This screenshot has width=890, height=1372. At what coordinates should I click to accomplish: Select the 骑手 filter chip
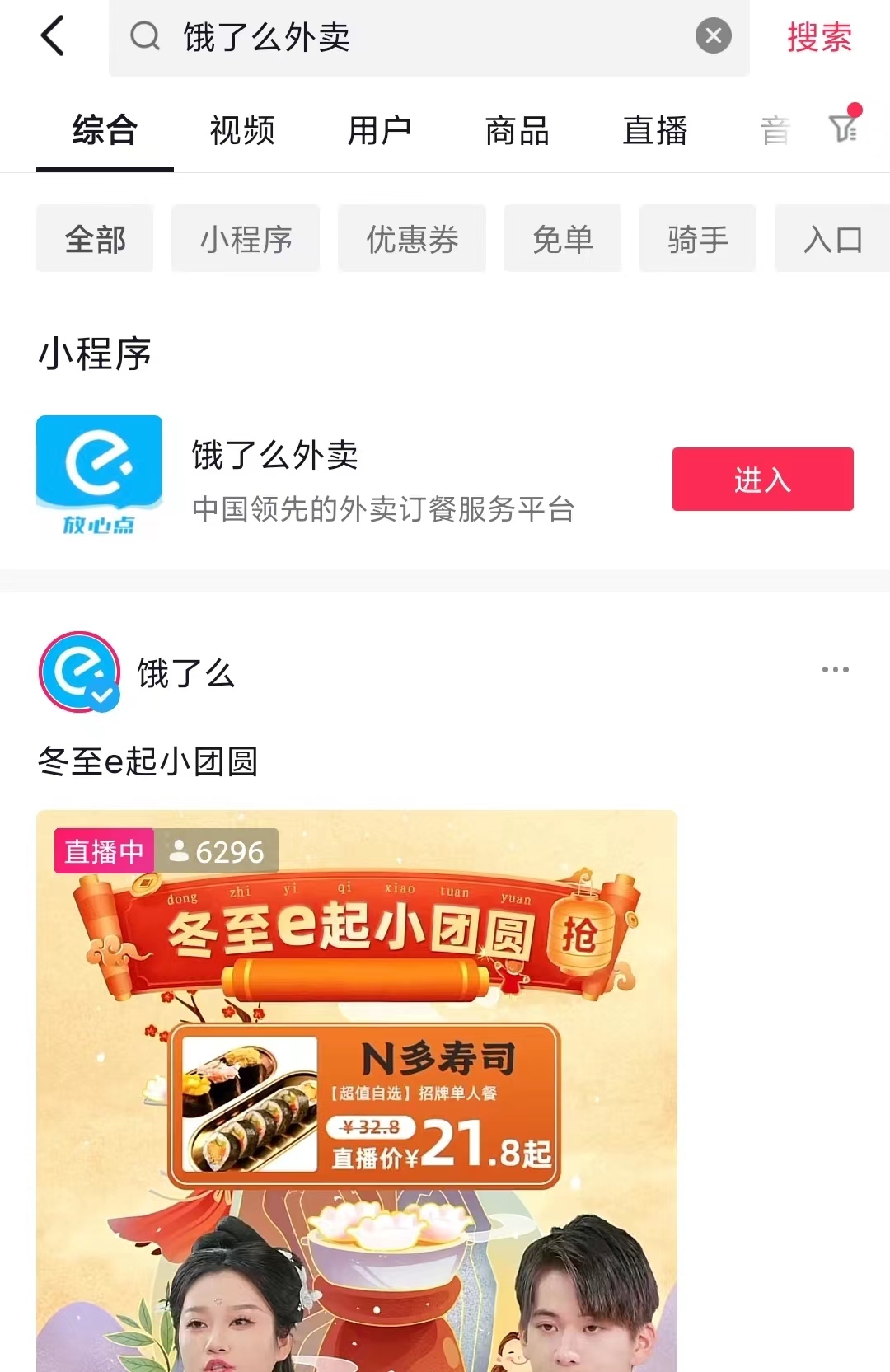tap(698, 239)
